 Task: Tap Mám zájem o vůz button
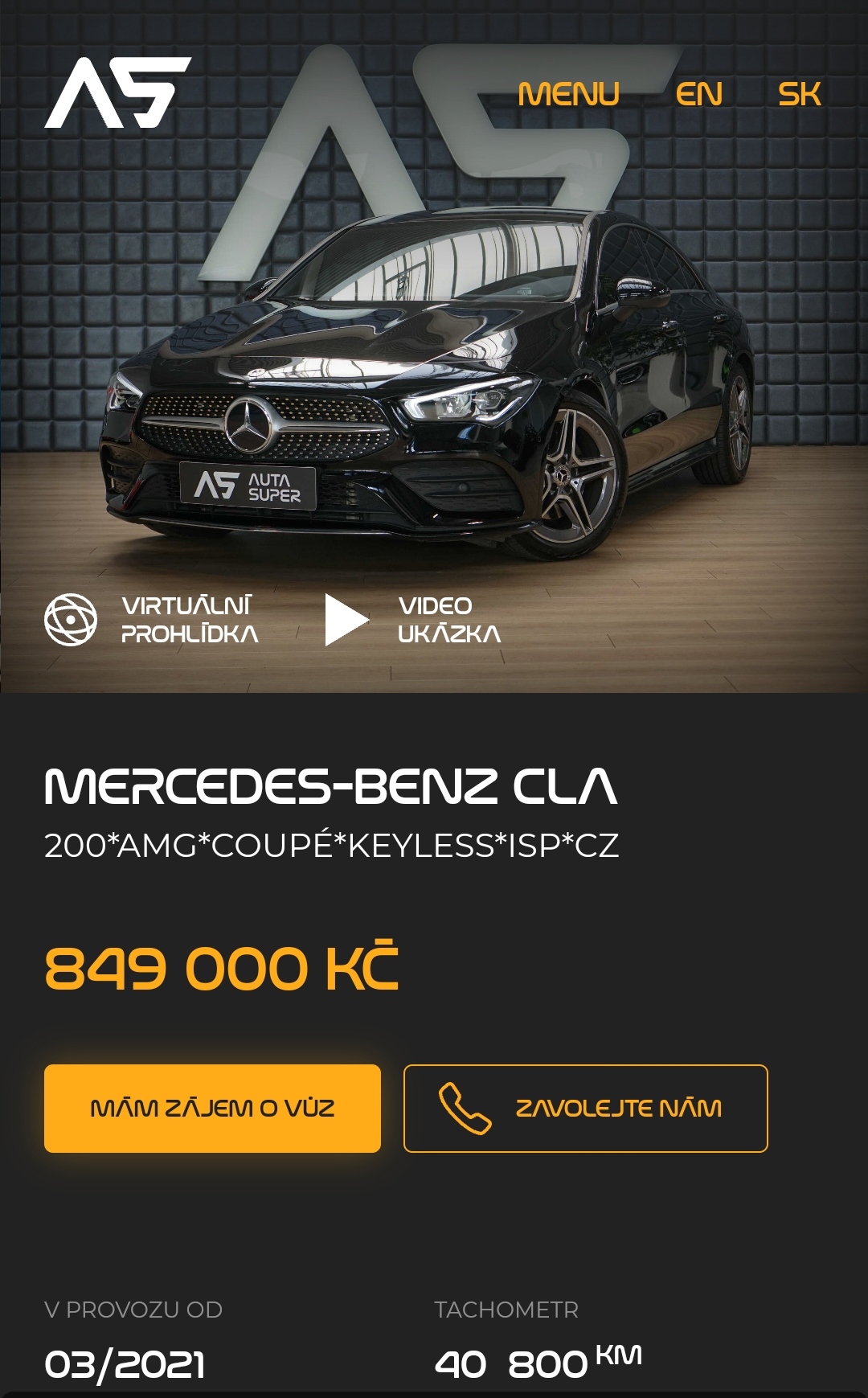tap(212, 1109)
